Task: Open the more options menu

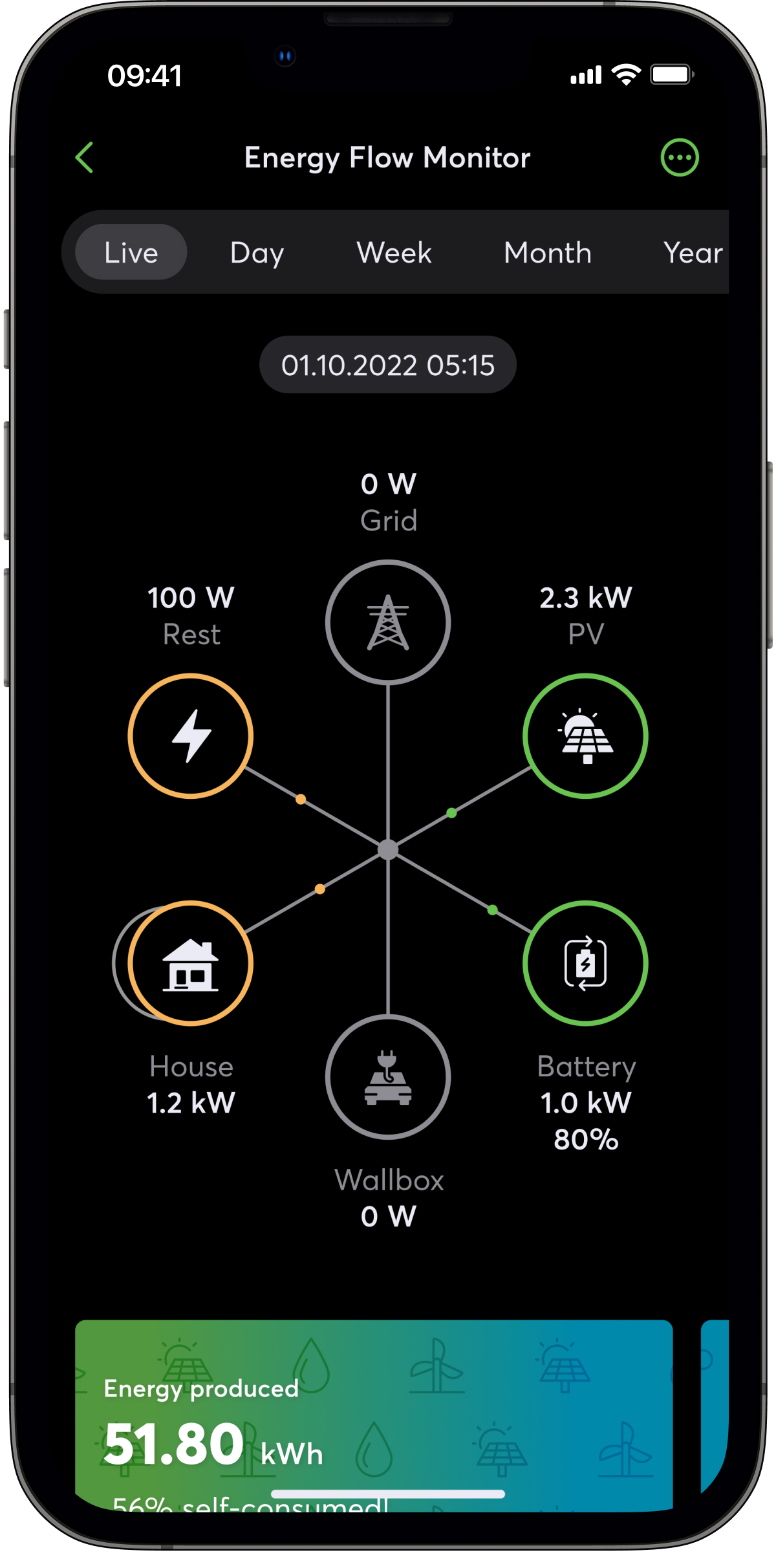Action: click(679, 157)
